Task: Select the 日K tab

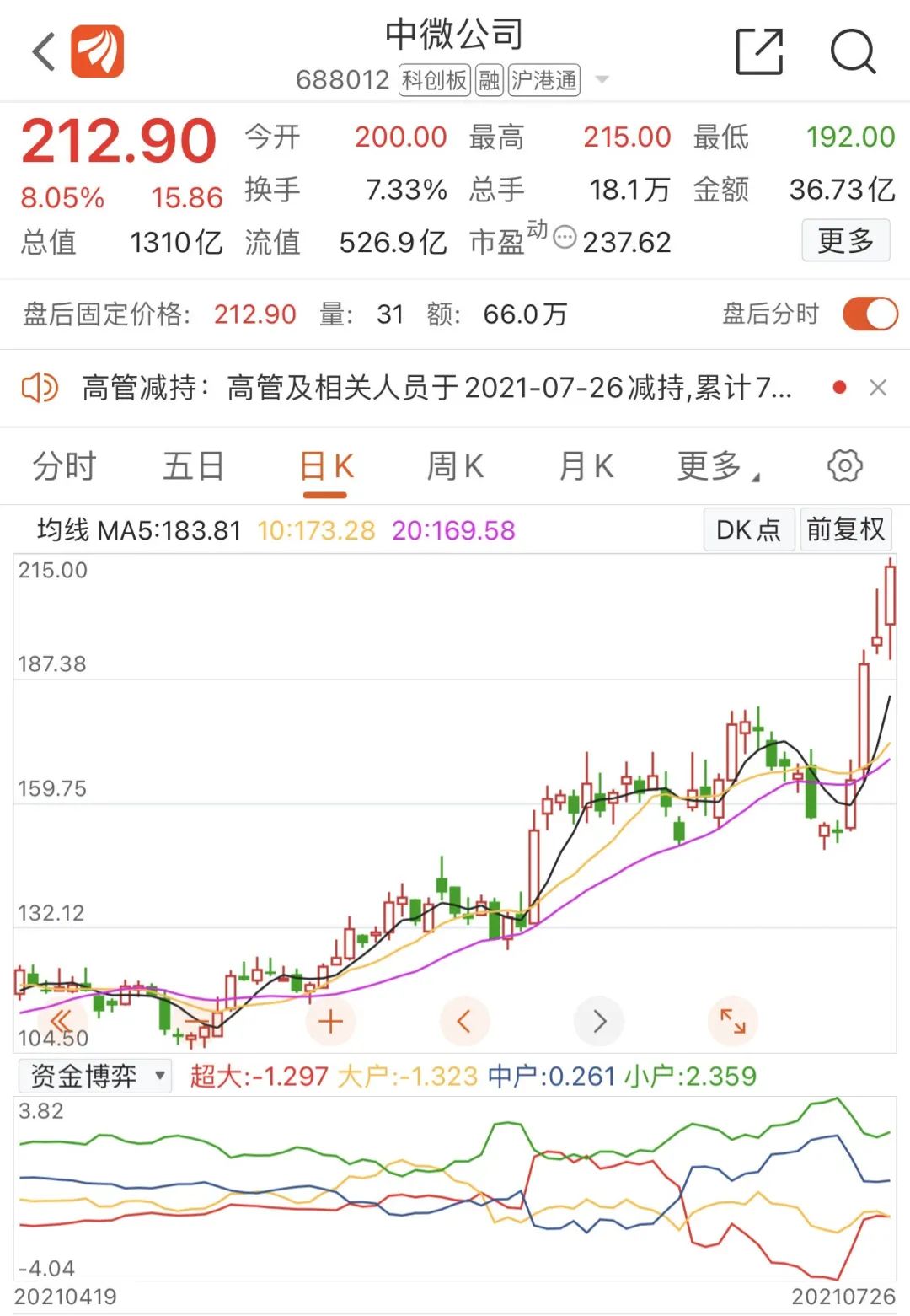Action: click(x=327, y=466)
